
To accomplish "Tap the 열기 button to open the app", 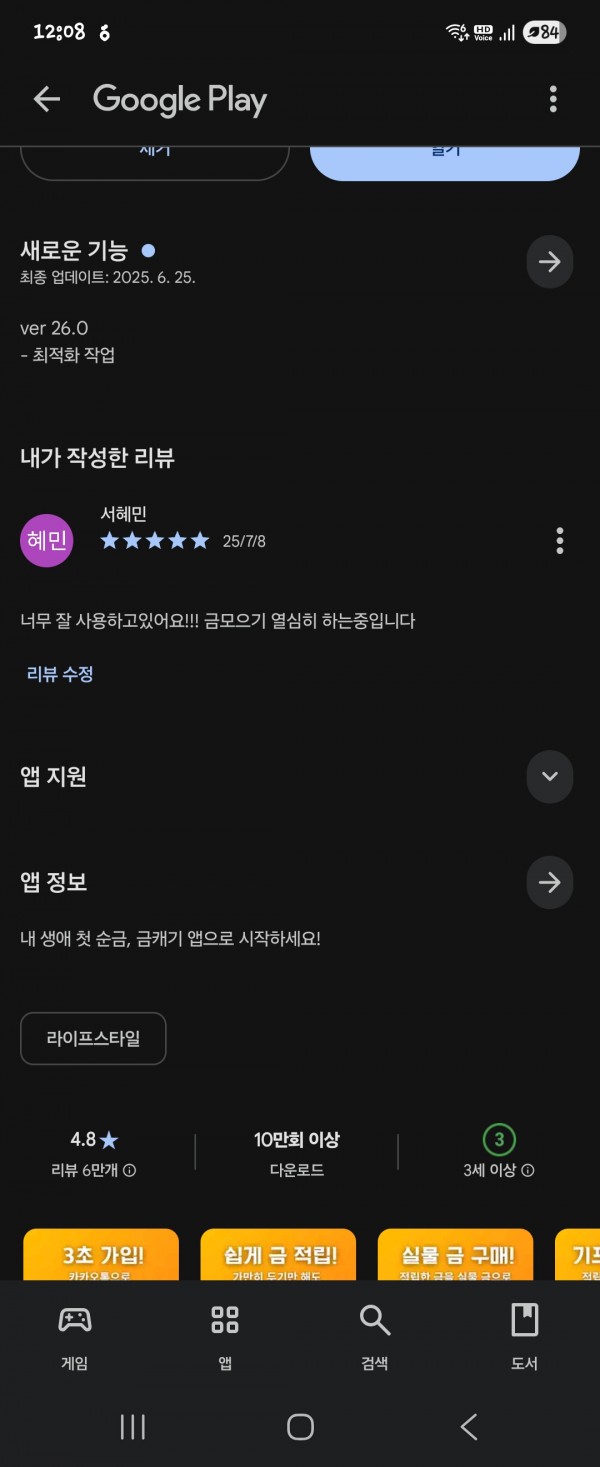I will point(445,162).
